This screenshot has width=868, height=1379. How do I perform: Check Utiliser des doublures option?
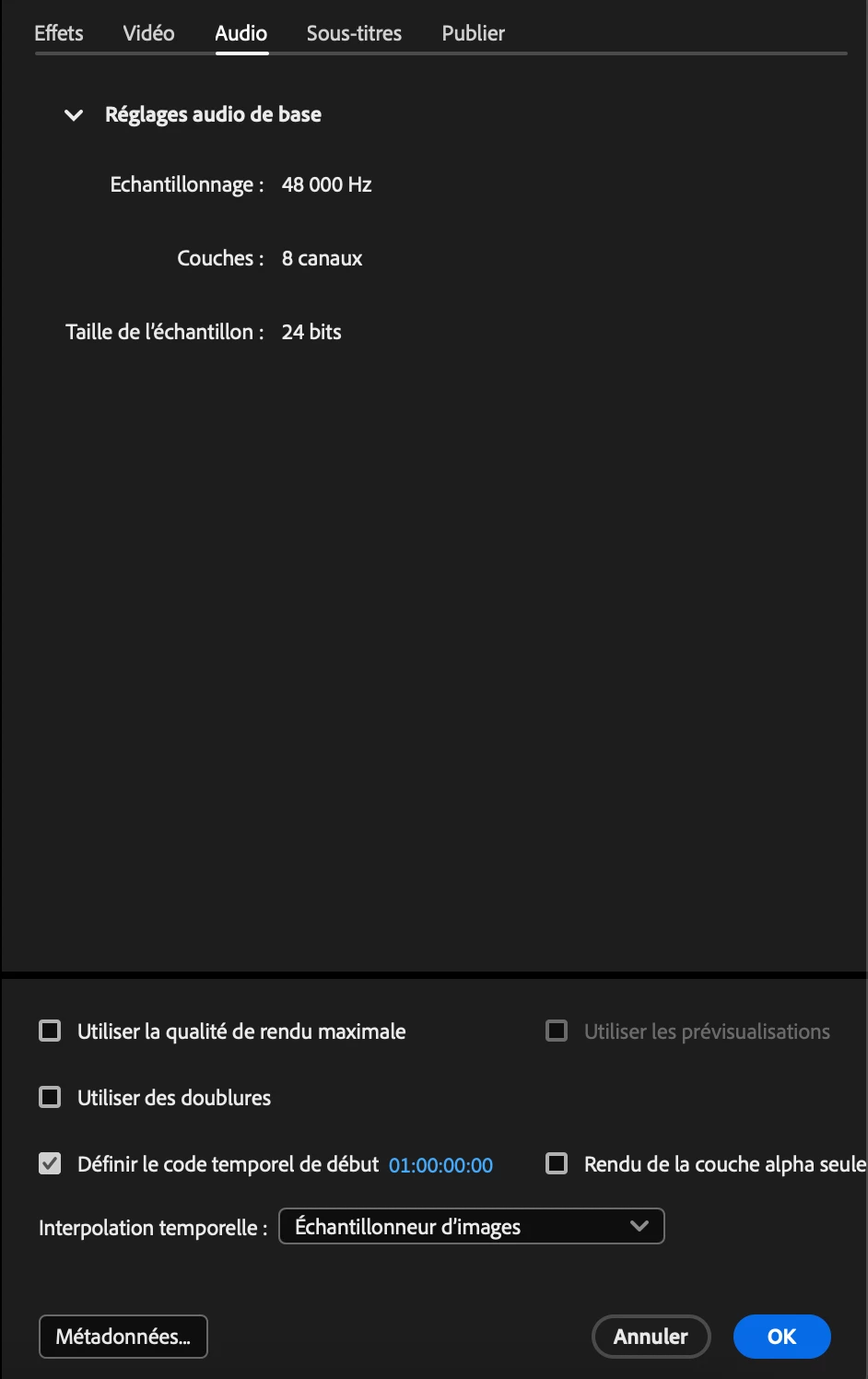point(50,1097)
